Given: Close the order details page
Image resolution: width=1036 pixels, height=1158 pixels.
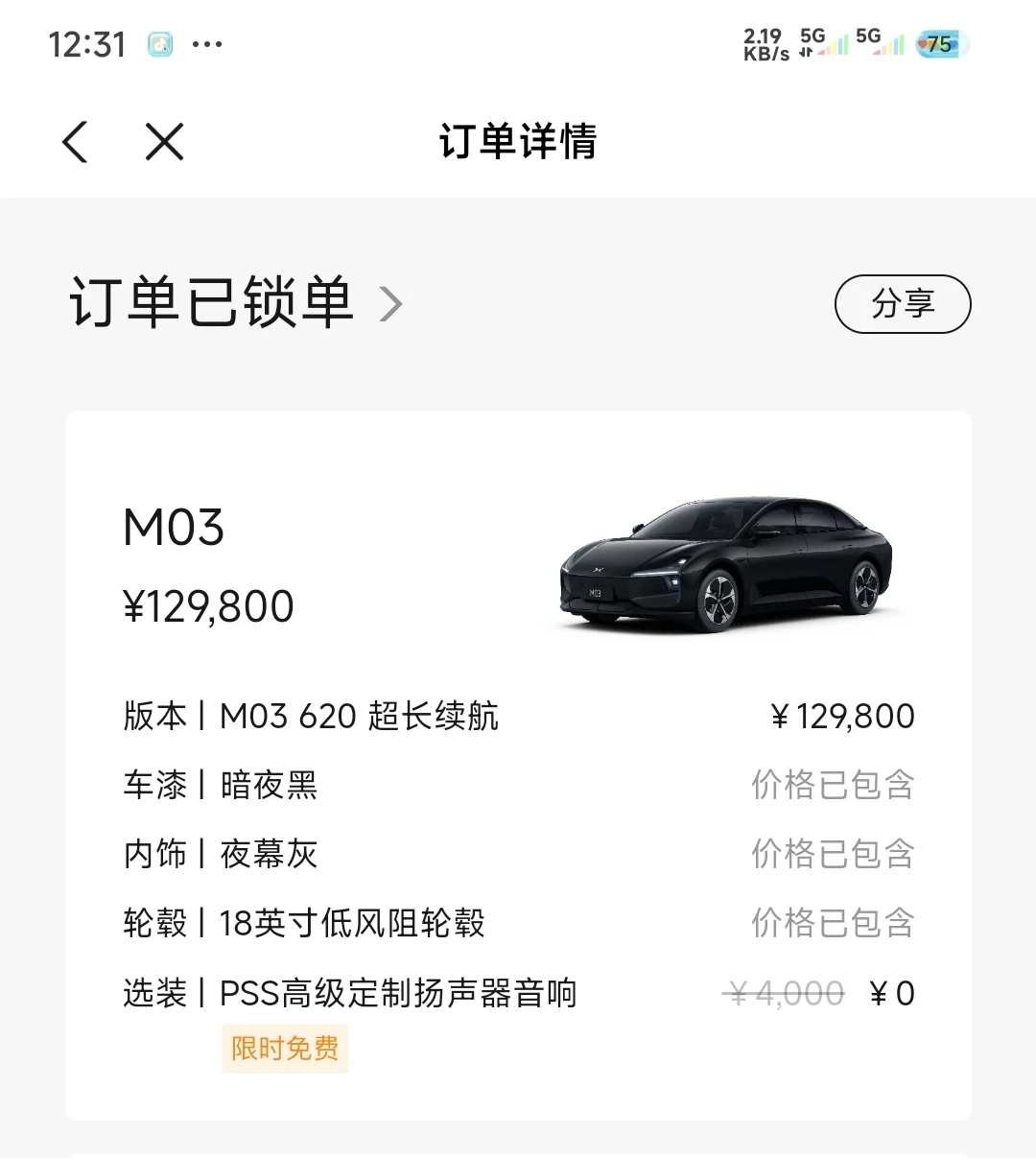Looking at the screenshot, I should [164, 142].
